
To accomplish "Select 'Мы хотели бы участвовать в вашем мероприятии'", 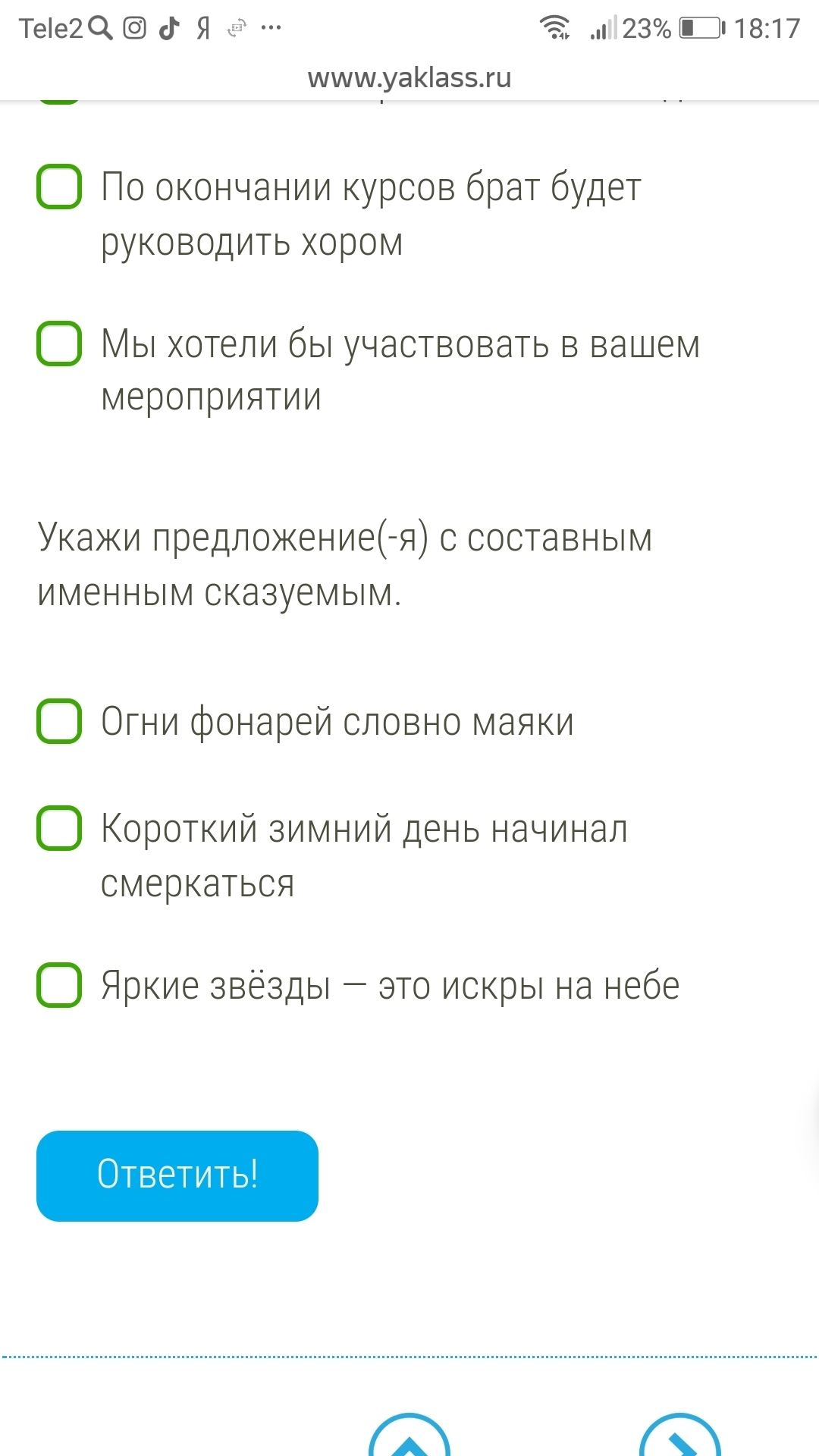I will point(59,344).
